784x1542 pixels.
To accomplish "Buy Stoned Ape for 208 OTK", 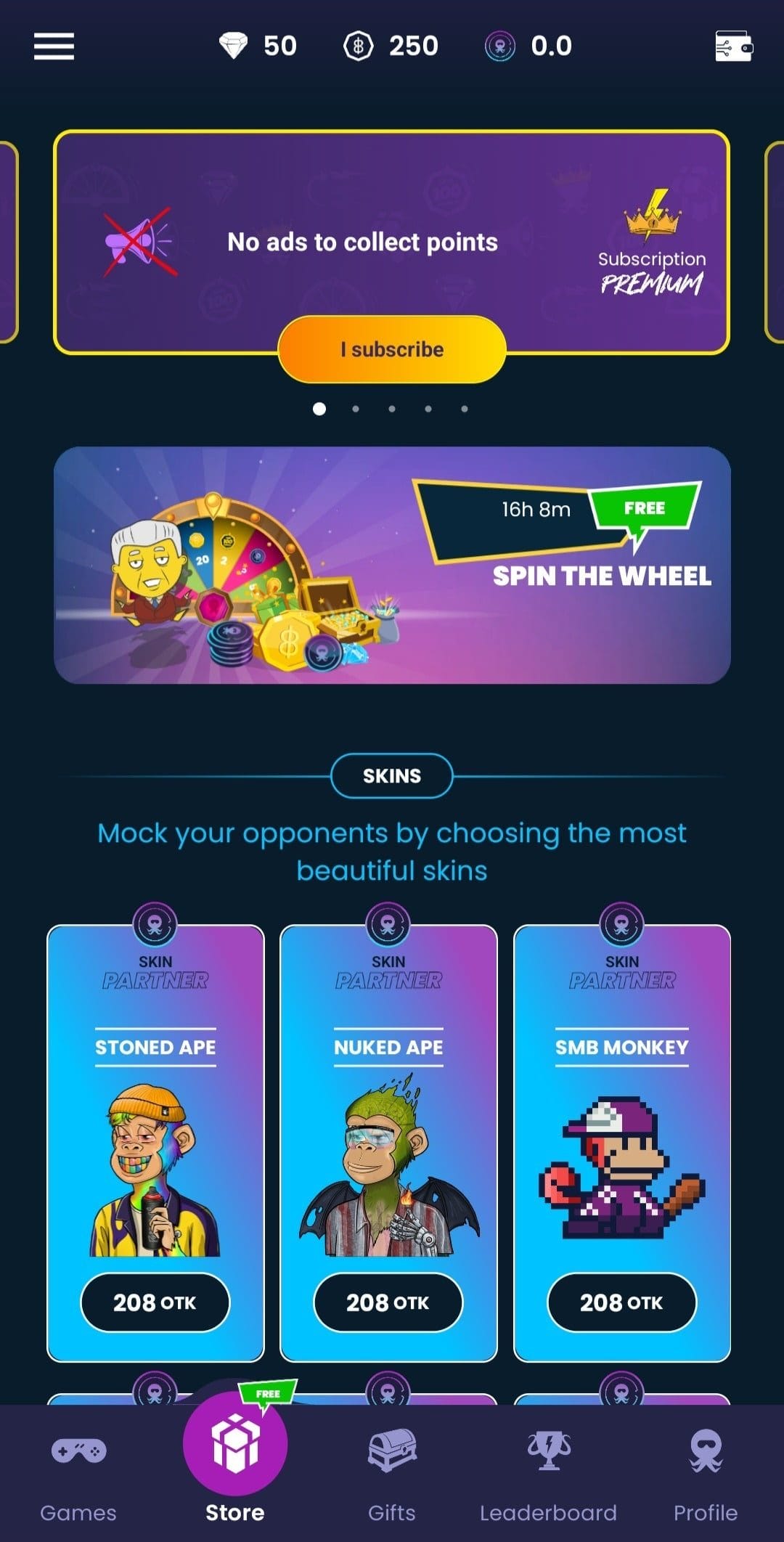I will (x=155, y=1302).
